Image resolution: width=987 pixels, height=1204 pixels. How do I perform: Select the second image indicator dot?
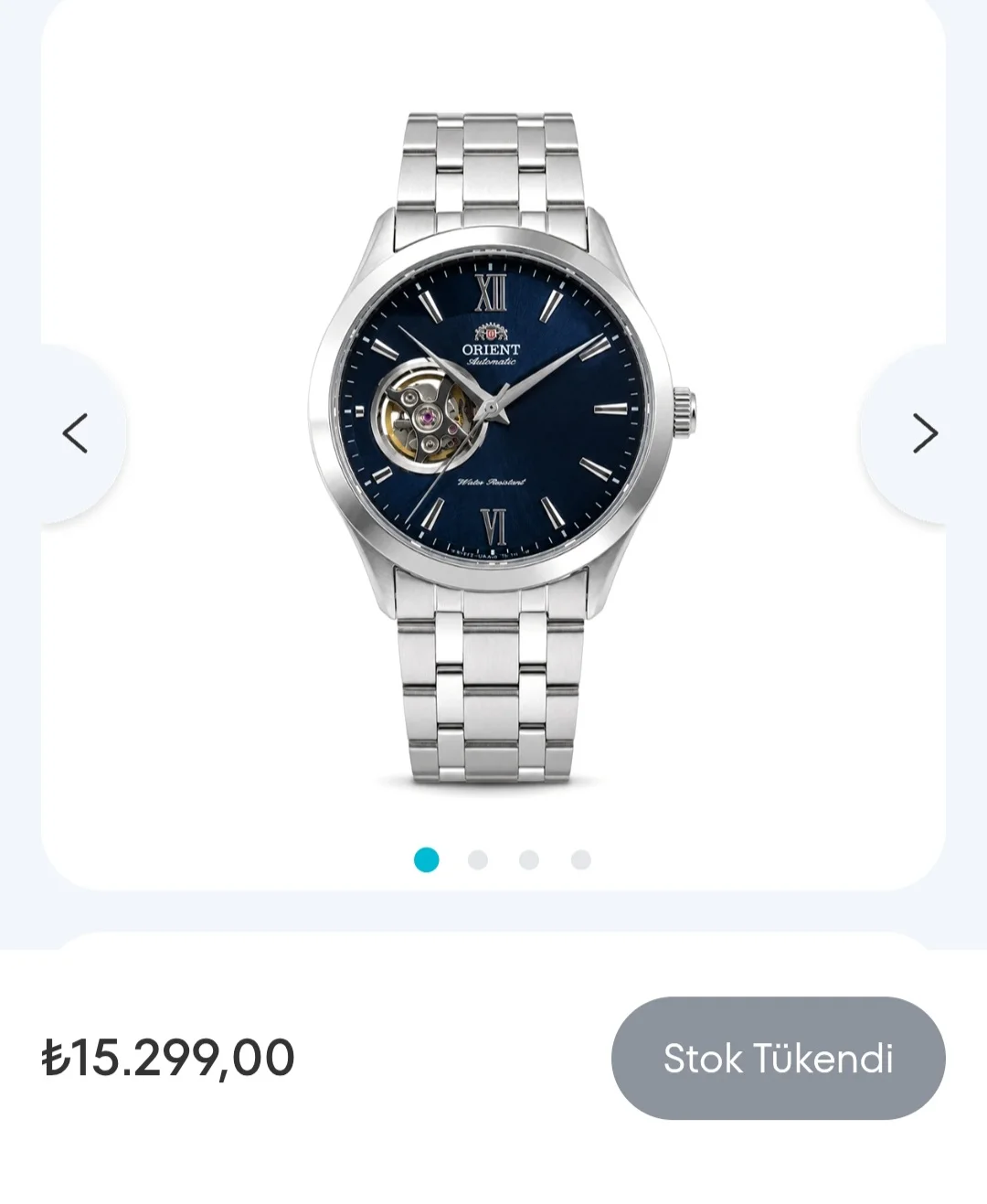tap(477, 860)
